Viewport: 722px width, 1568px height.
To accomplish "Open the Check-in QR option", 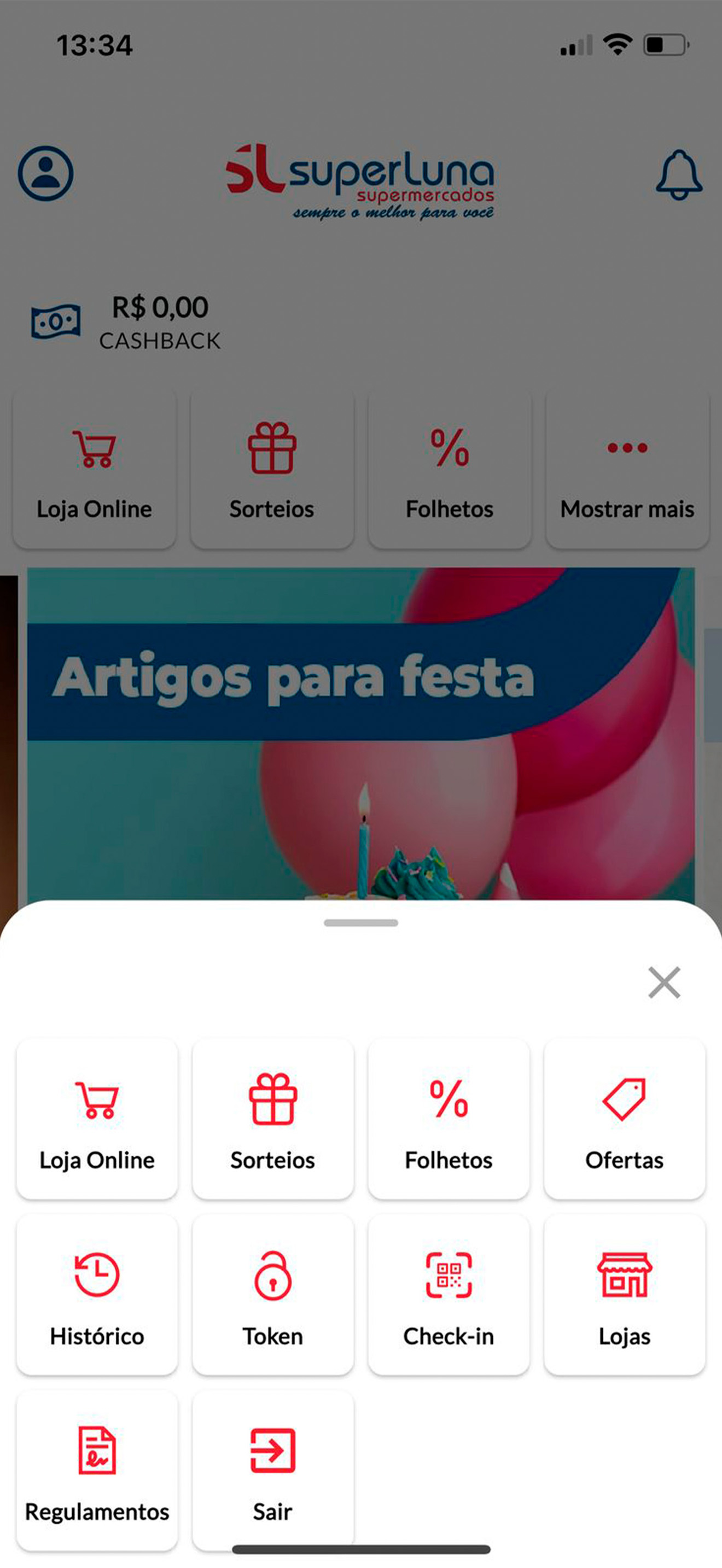I will 449,1295.
